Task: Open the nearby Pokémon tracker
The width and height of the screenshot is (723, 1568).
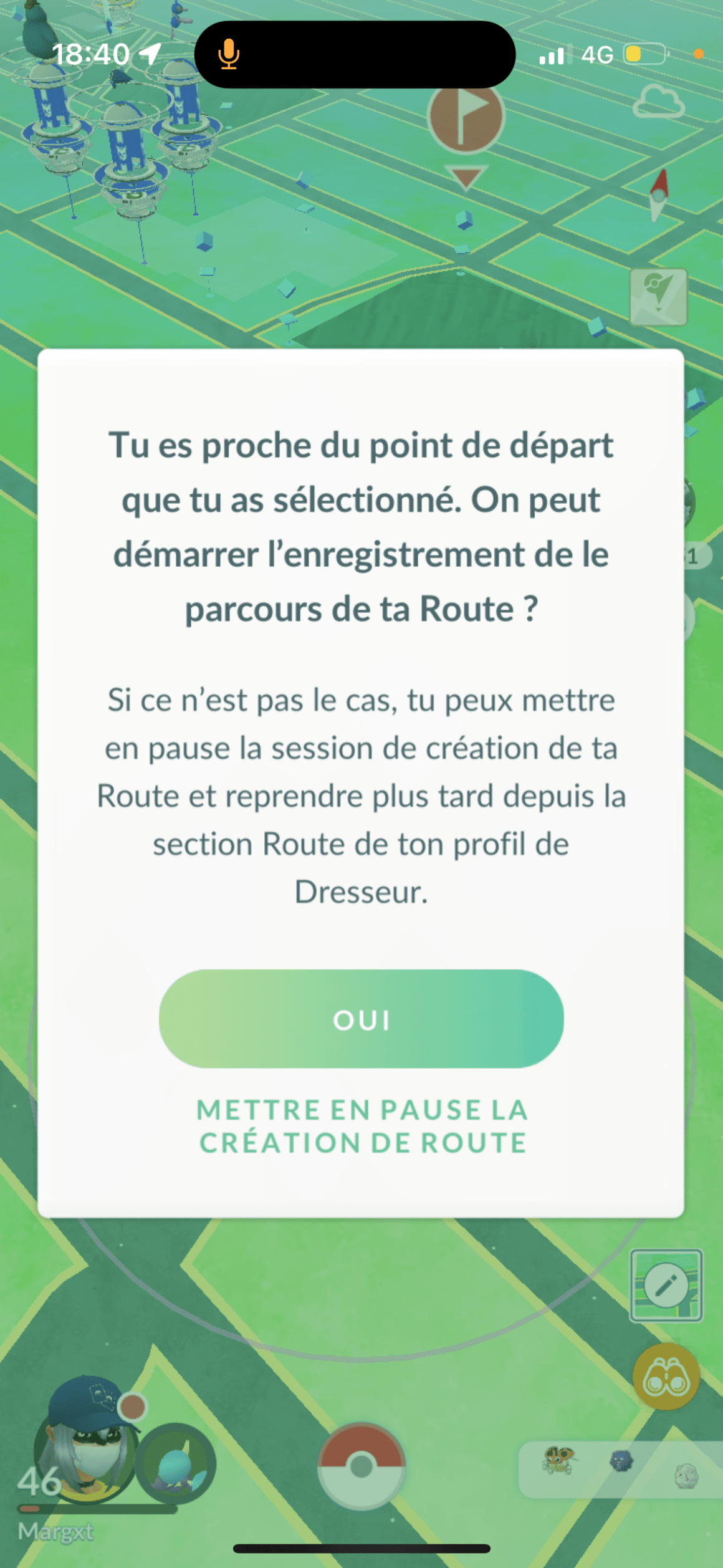Action: coord(620,1468)
